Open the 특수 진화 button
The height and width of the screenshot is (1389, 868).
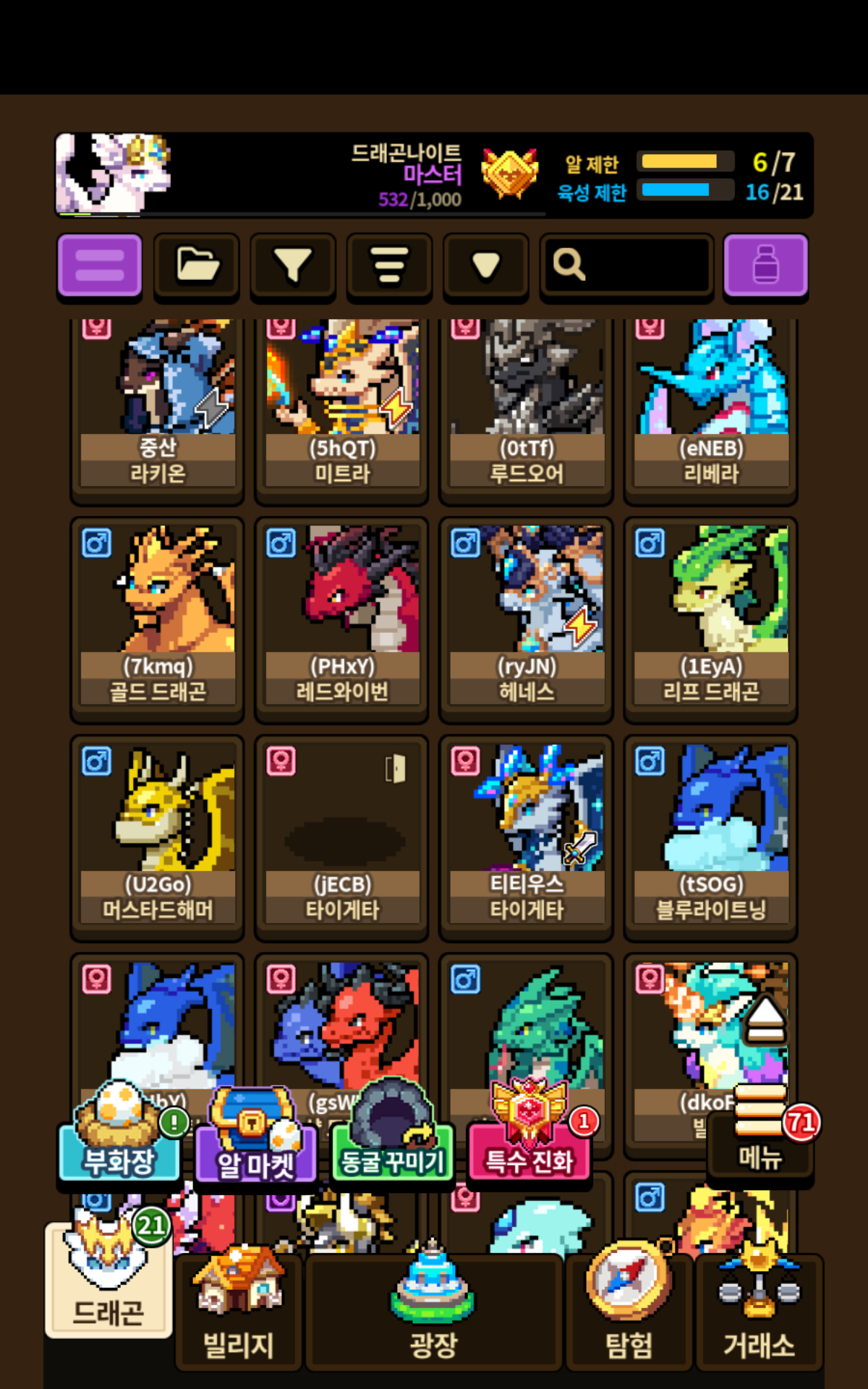(529, 1137)
